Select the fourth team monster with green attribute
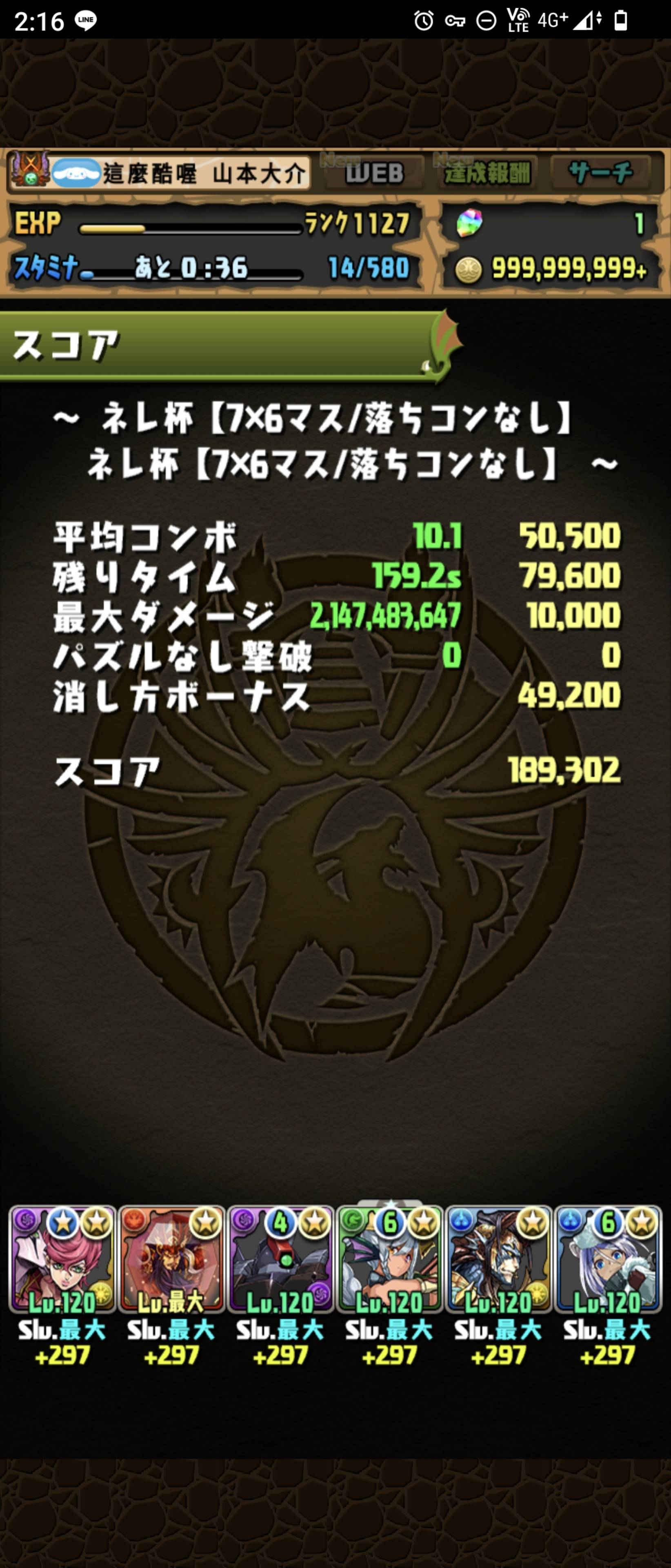This screenshot has width=671, height=1568. pos(390,1259)
